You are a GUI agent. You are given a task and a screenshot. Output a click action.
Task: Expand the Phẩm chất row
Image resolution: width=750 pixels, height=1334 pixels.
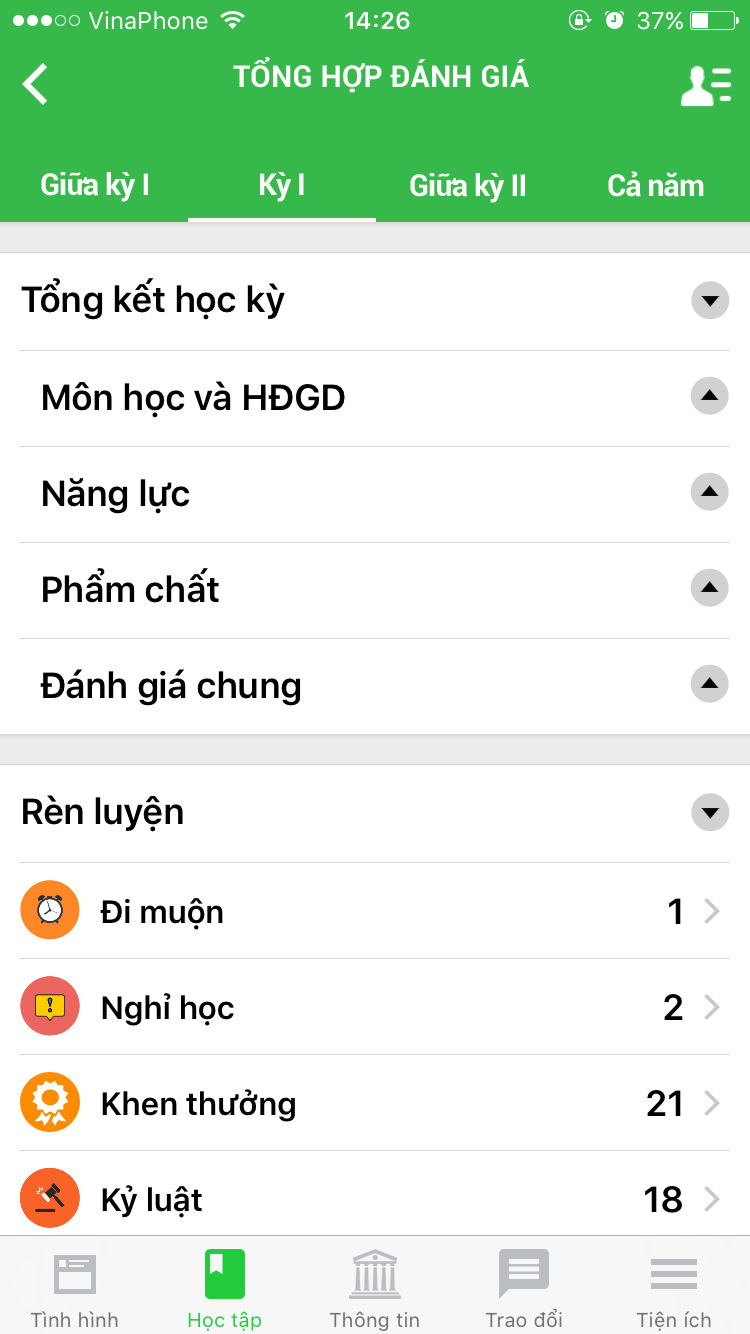pos(709,589)
